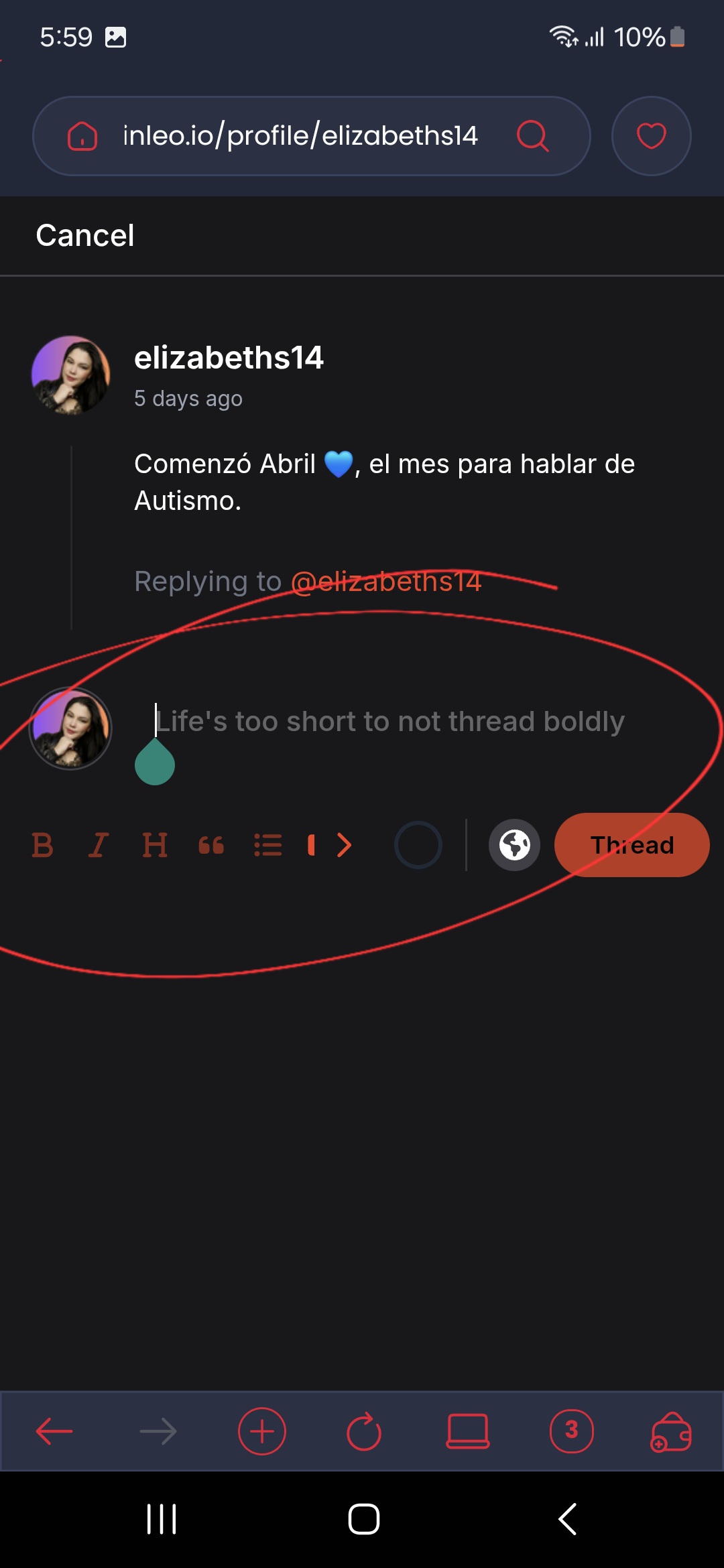The image size is (724, 1568).
Task: Open the browser search icon
Action: (533, 136)
